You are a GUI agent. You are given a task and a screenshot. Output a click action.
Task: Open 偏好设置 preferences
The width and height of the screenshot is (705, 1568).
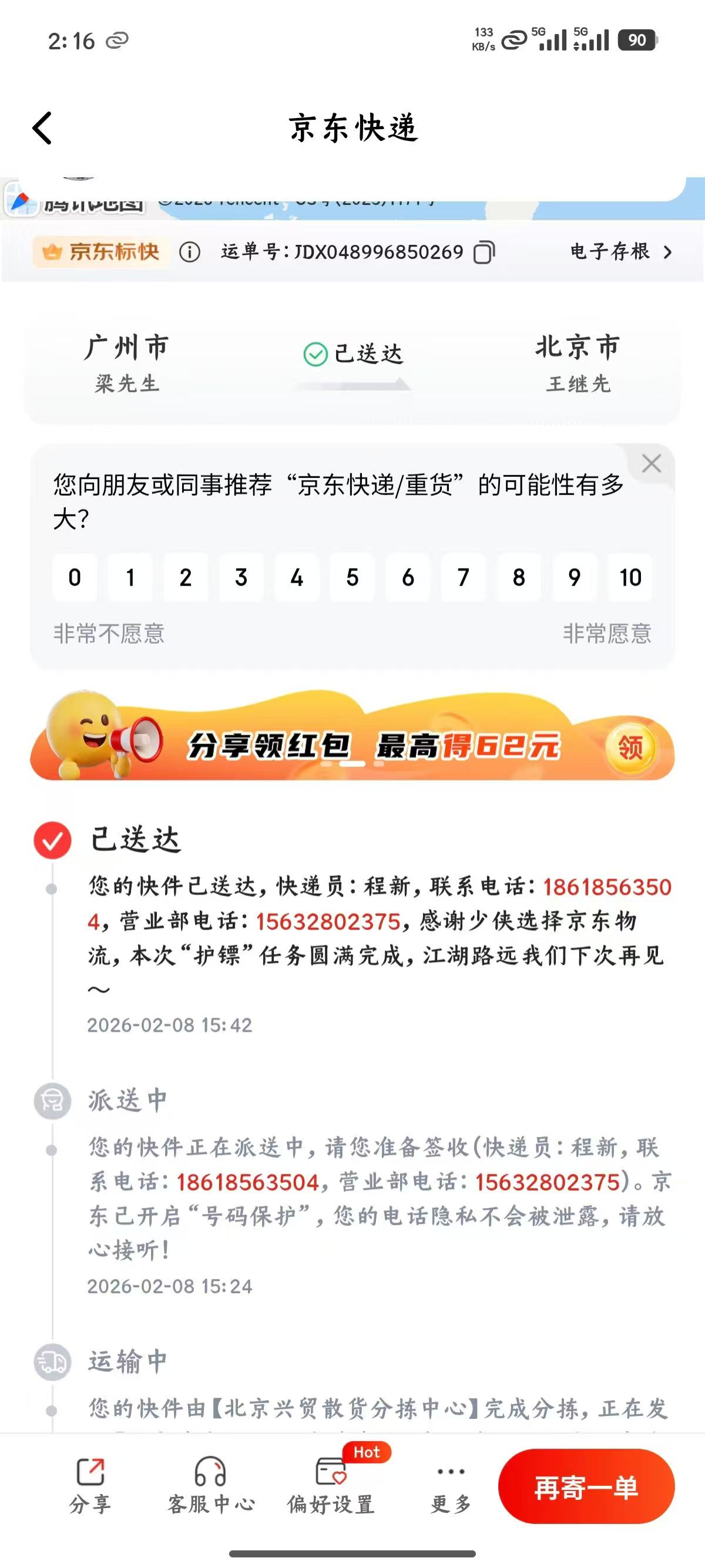(x=331, y=1486)
